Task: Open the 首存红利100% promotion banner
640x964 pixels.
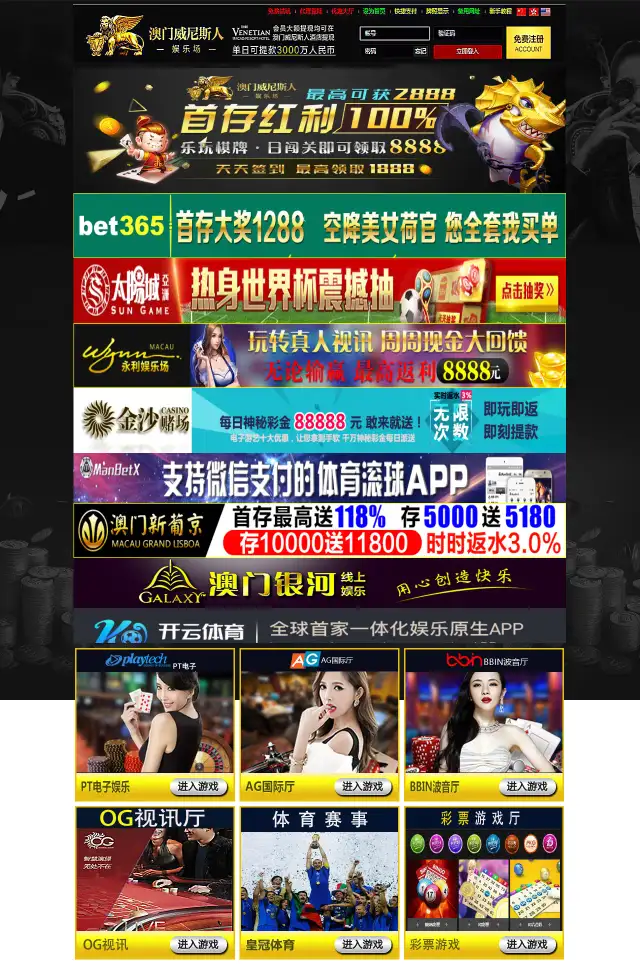Action: (x=319, y=129)
